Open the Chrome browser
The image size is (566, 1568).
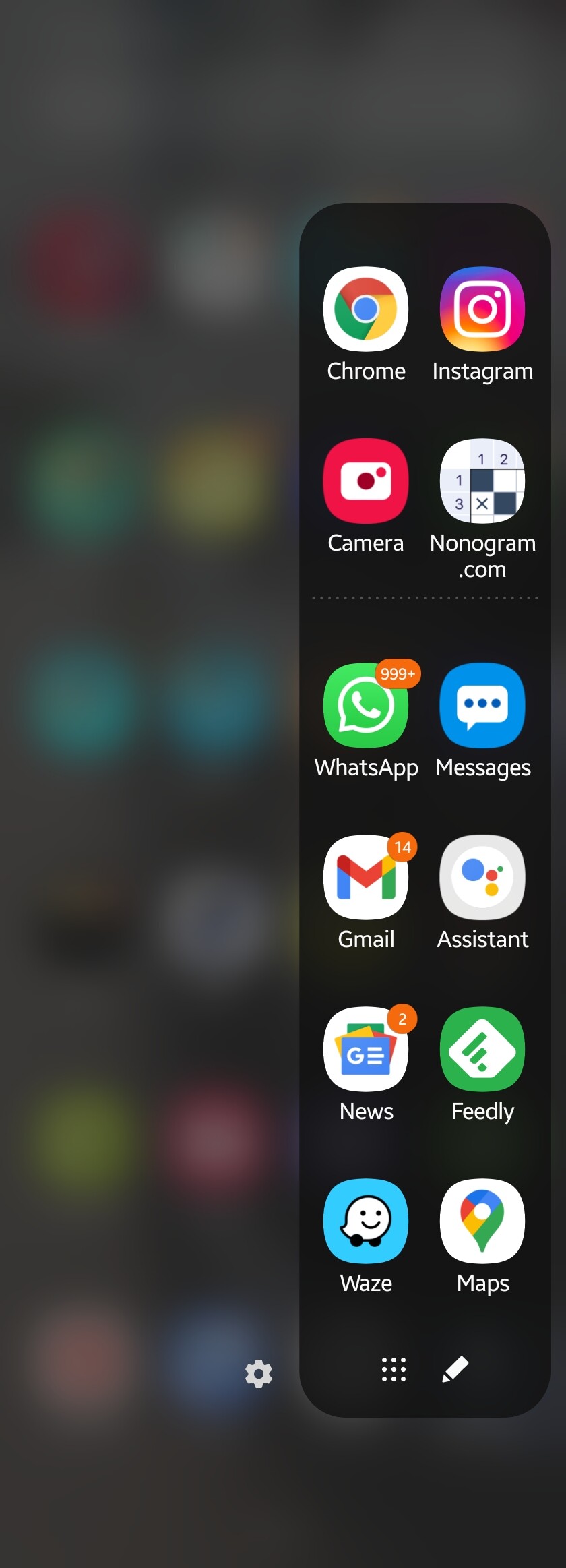366,309
